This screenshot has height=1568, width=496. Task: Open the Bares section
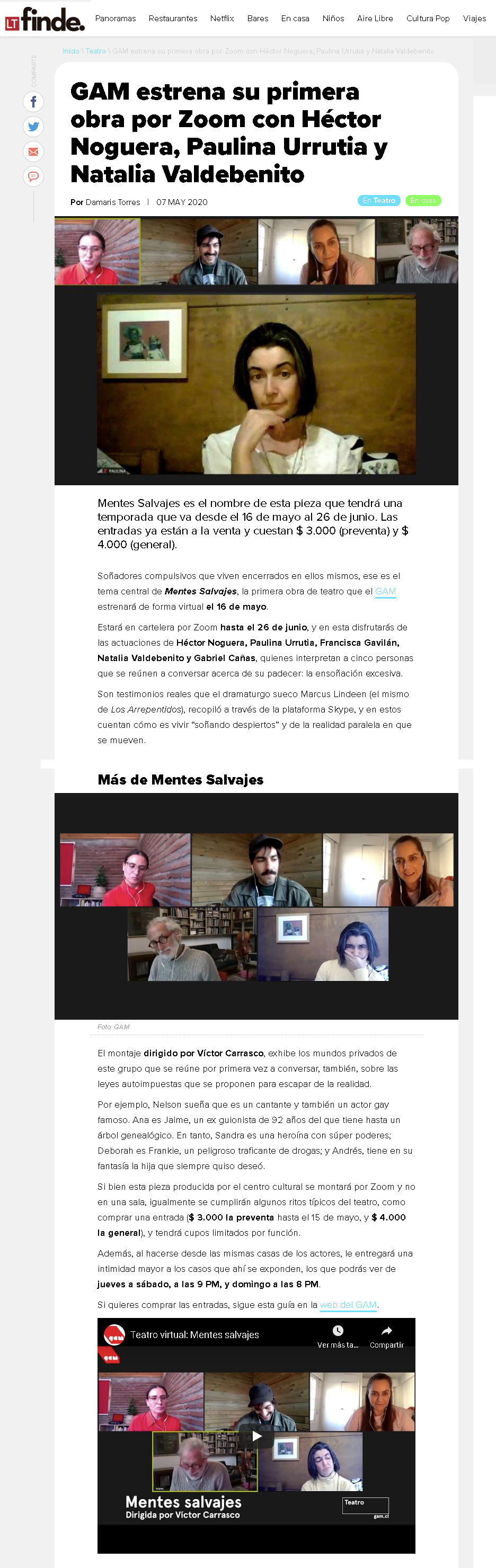point(258,19)
